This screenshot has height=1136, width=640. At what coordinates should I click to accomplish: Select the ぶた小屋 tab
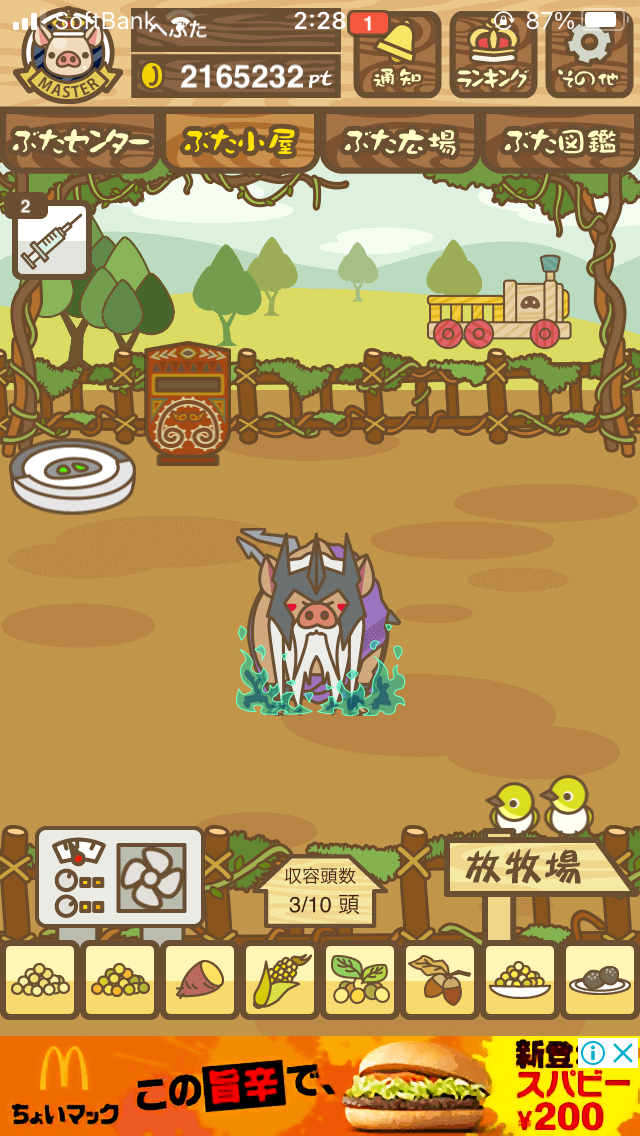coord(241,142)
